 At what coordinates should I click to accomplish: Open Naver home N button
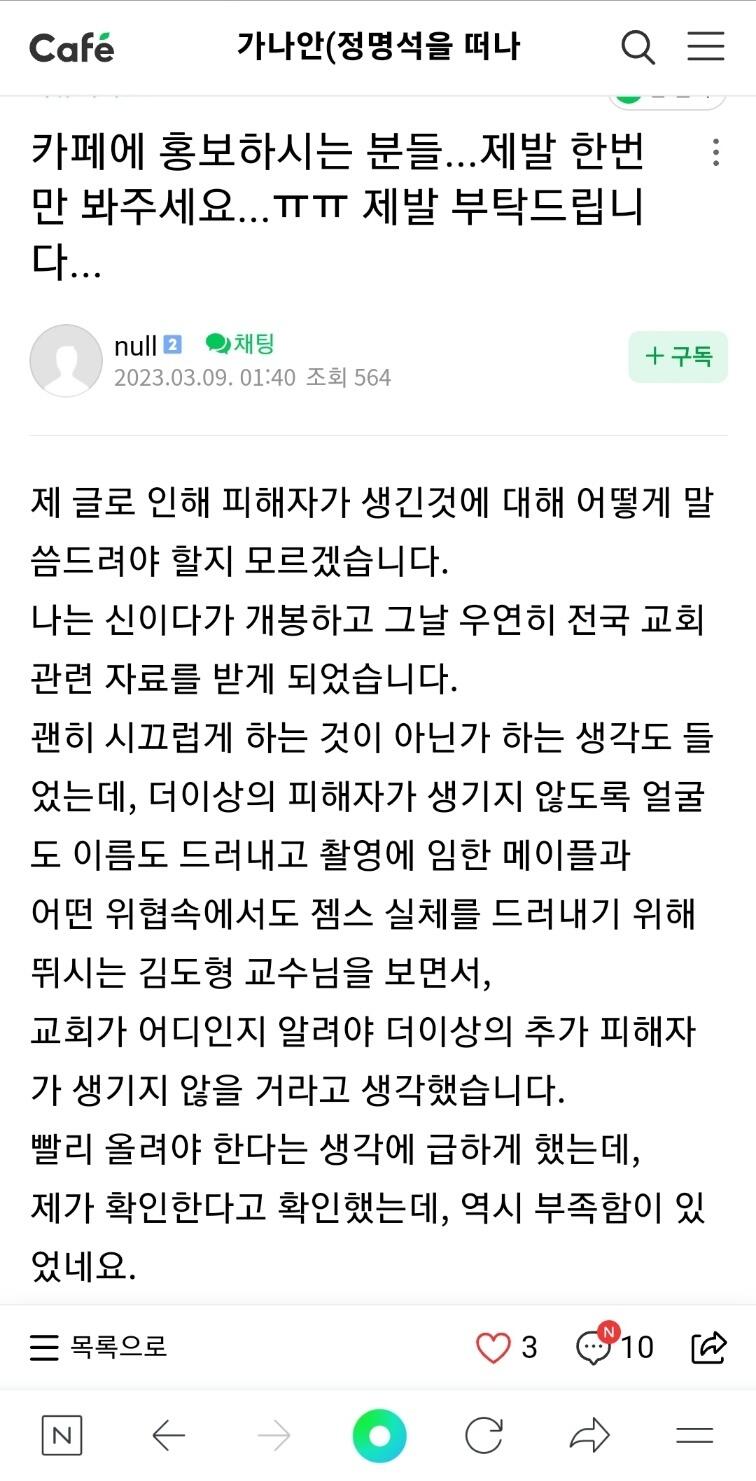coord(62,1437)
